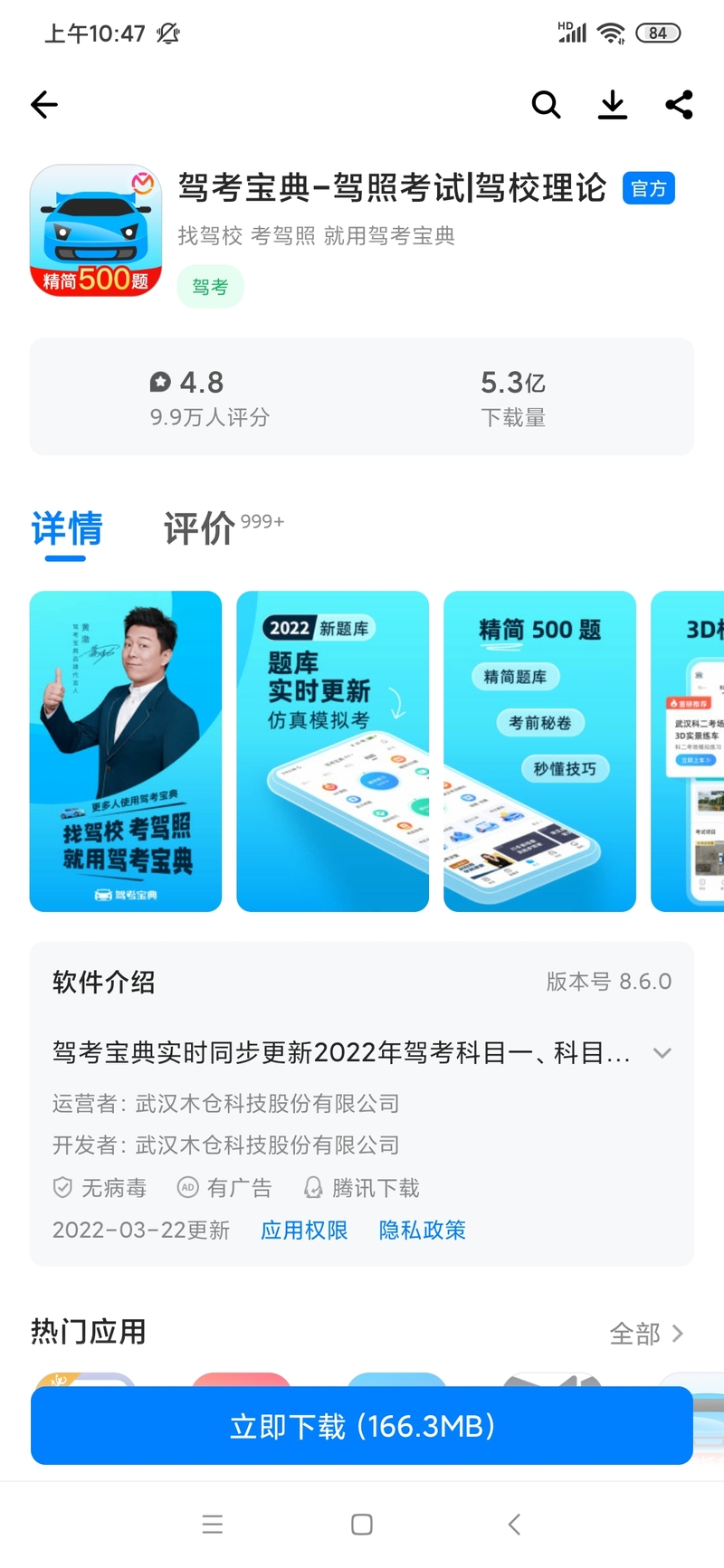Open the 应用权限 link
Screen dimensions: 724x1568
(304, 1231)
